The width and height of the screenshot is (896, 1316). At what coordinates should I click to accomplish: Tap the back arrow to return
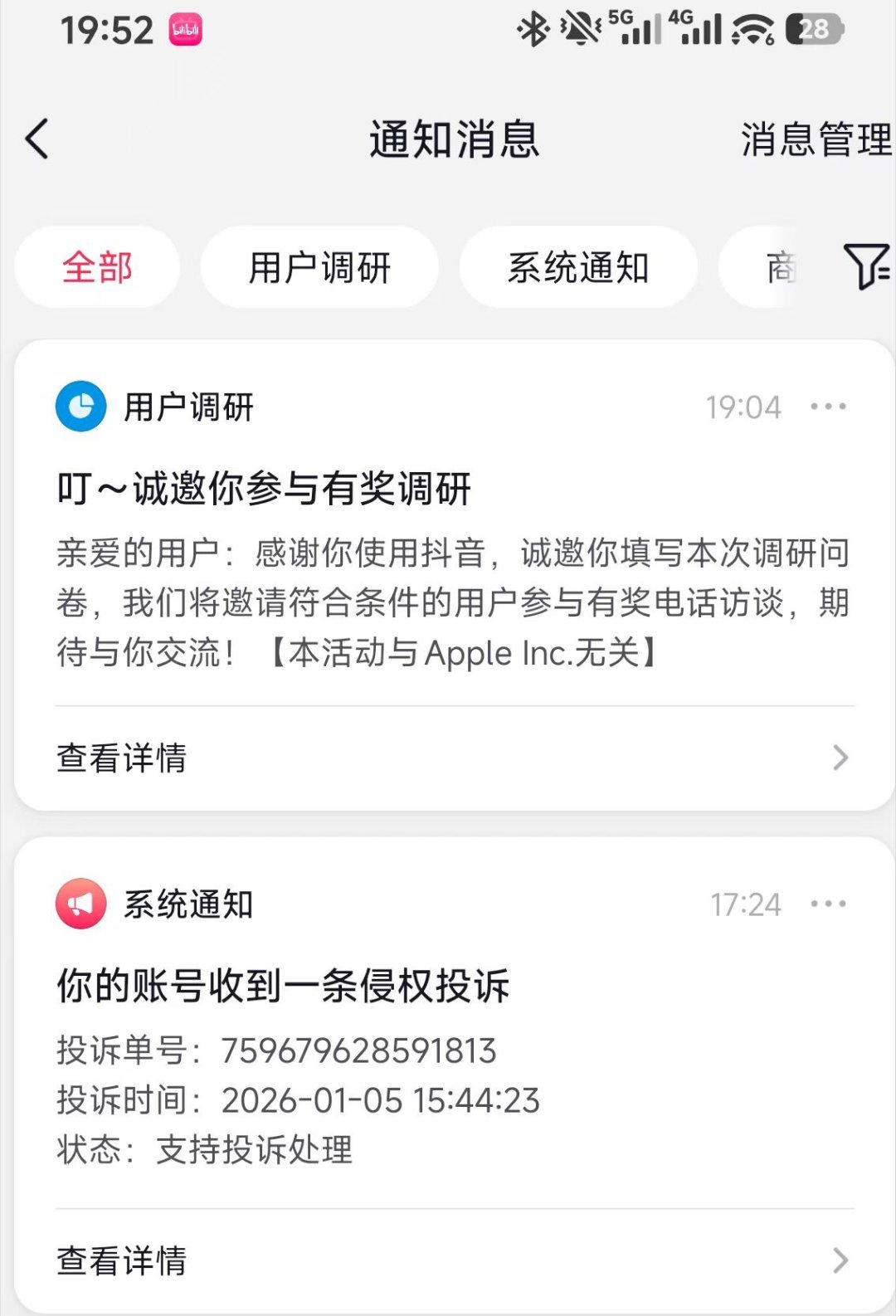[x=35, y=139]
